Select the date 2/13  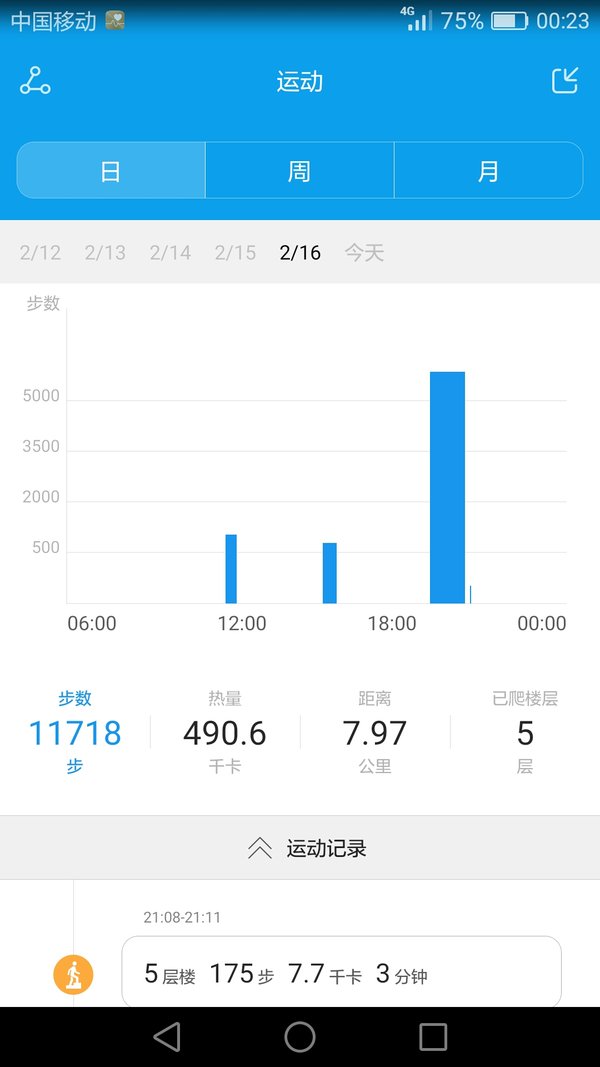[x=105, y=252]
